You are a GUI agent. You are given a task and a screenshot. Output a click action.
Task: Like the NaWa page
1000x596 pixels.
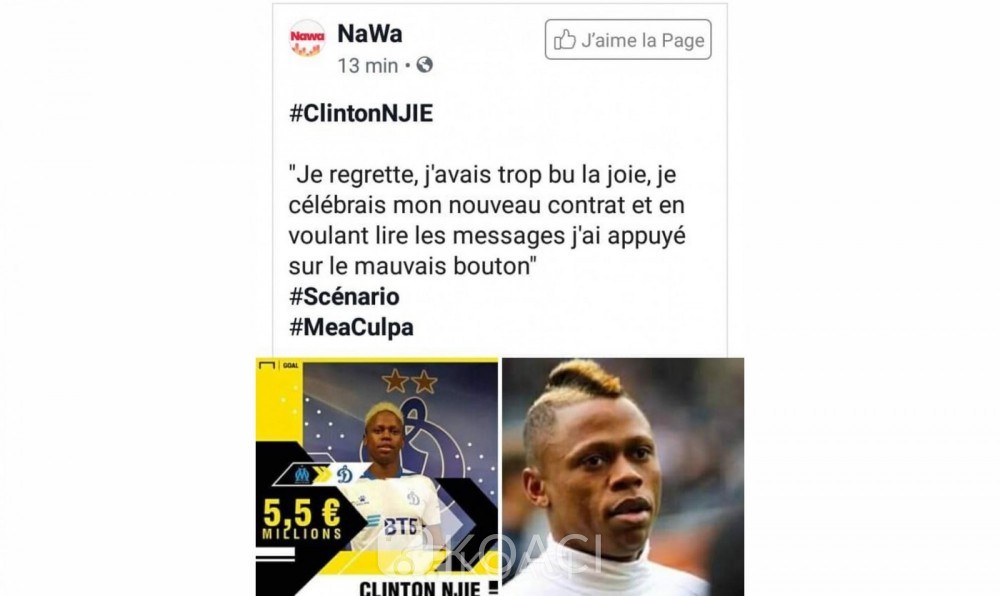click(628, 40)
